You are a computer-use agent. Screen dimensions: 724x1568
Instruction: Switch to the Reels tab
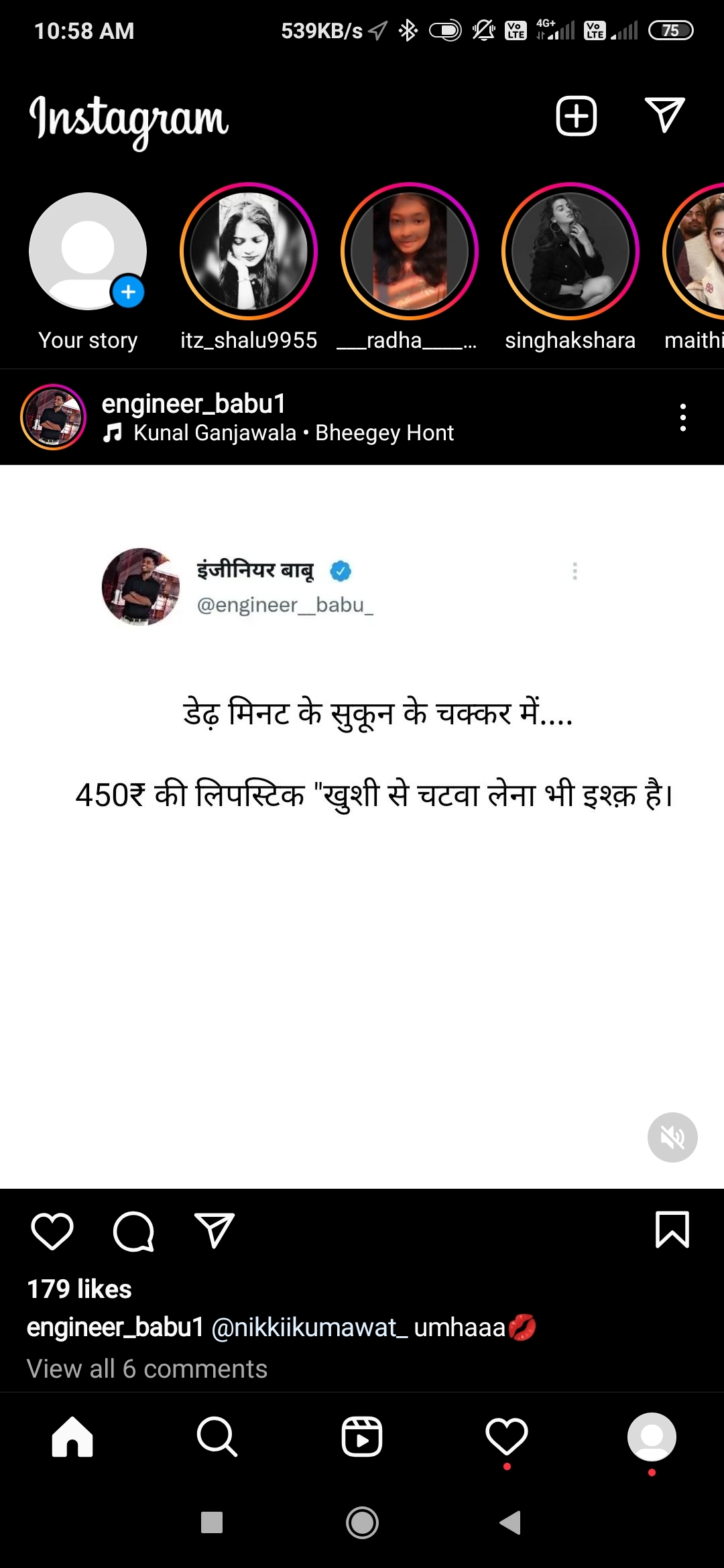362,1437
